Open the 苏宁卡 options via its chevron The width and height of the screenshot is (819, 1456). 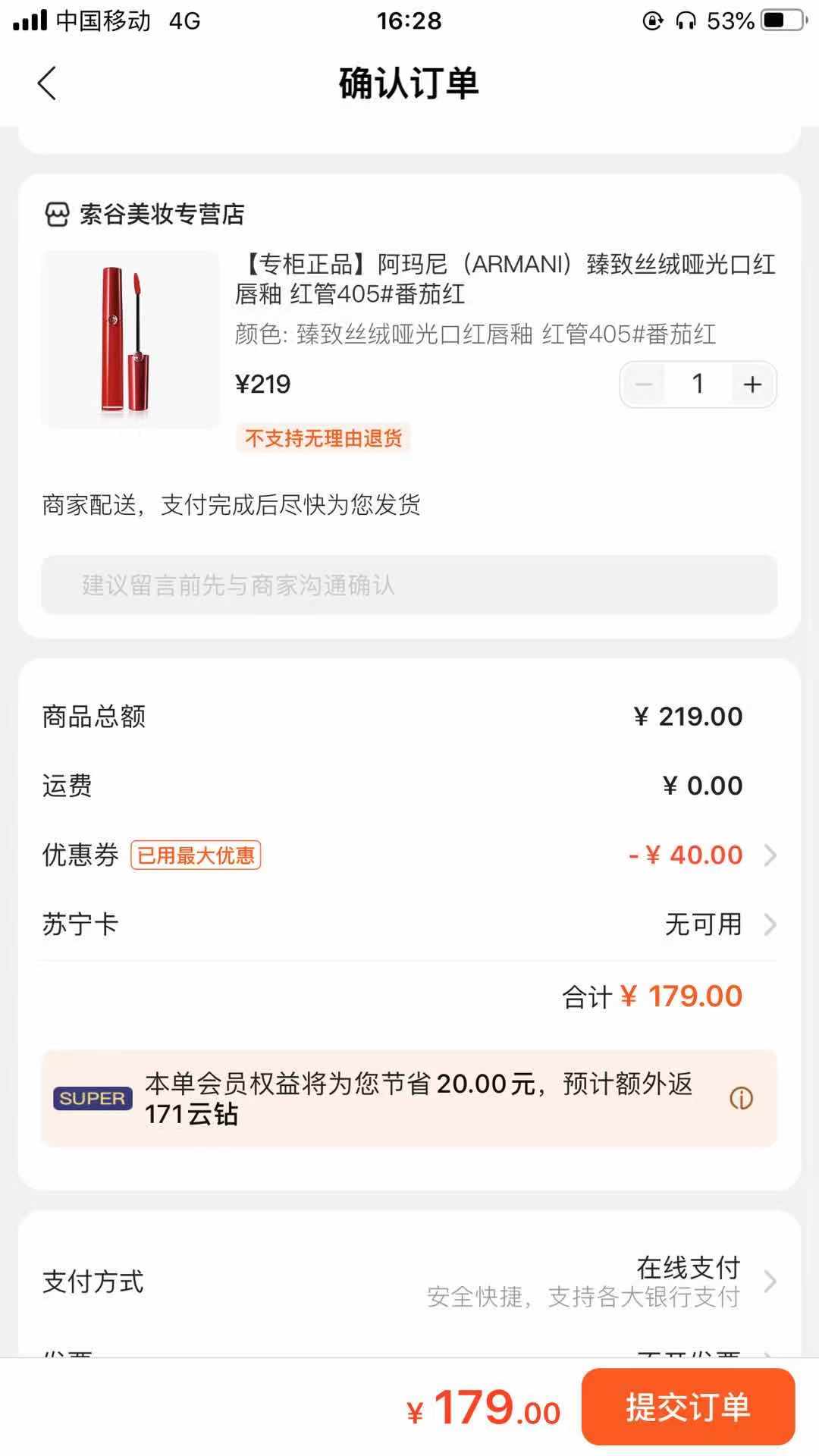[x=773, y=924]
